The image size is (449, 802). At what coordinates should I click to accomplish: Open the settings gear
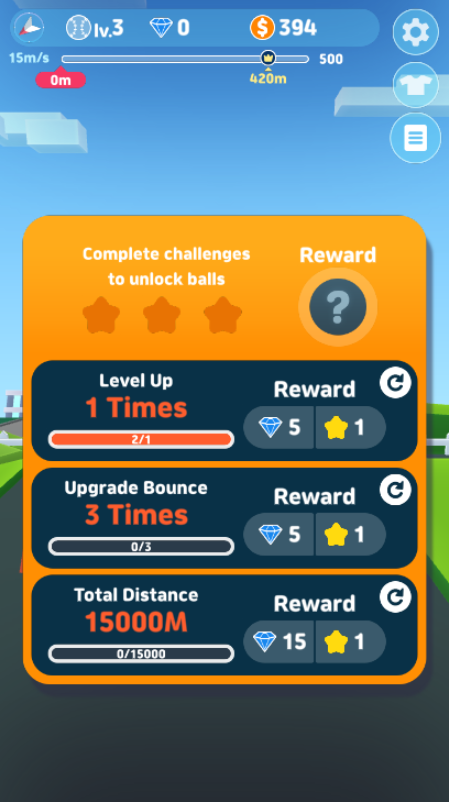[x=415, y=32]
